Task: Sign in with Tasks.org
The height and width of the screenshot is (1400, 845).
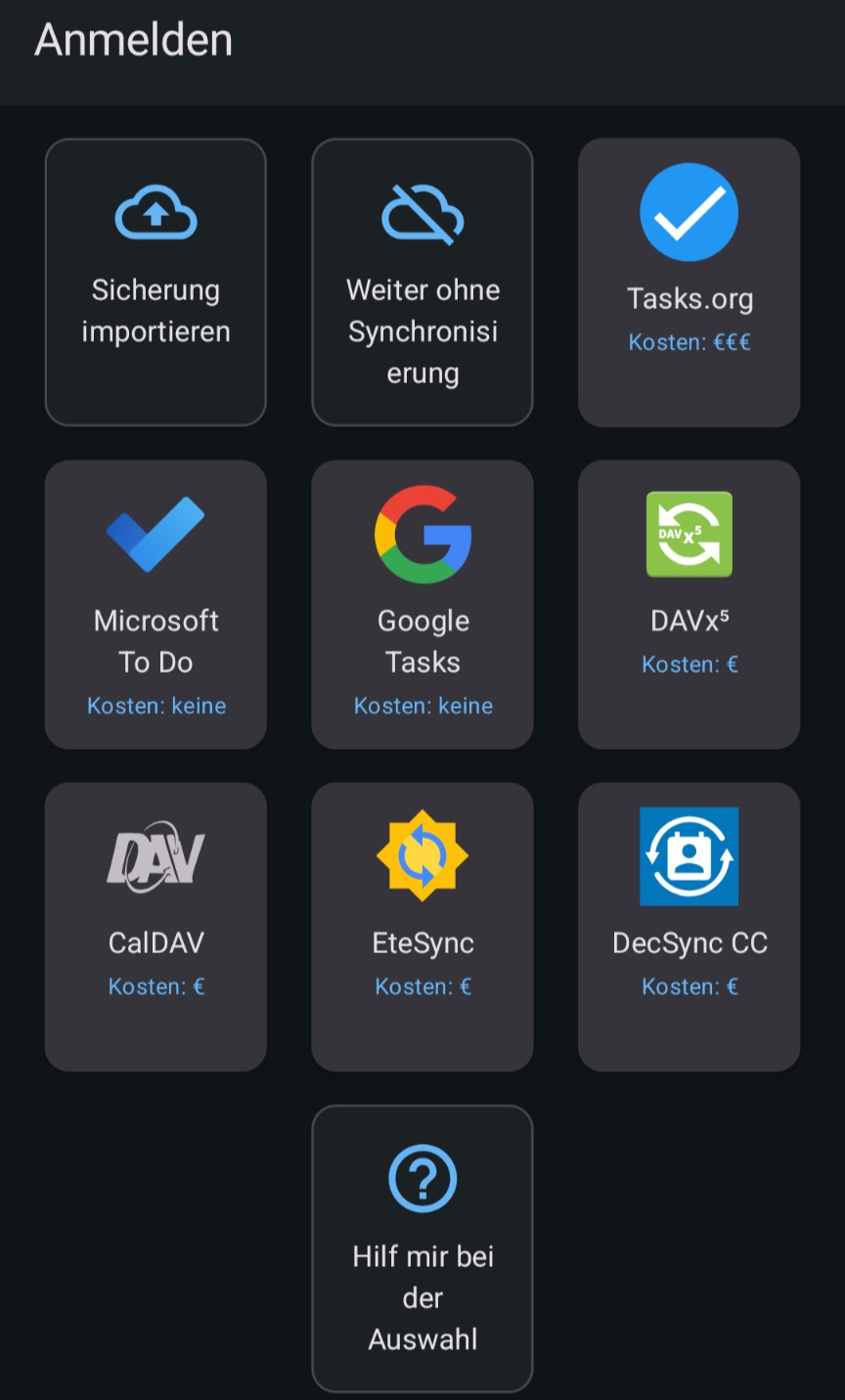Action: click(689, 282)
